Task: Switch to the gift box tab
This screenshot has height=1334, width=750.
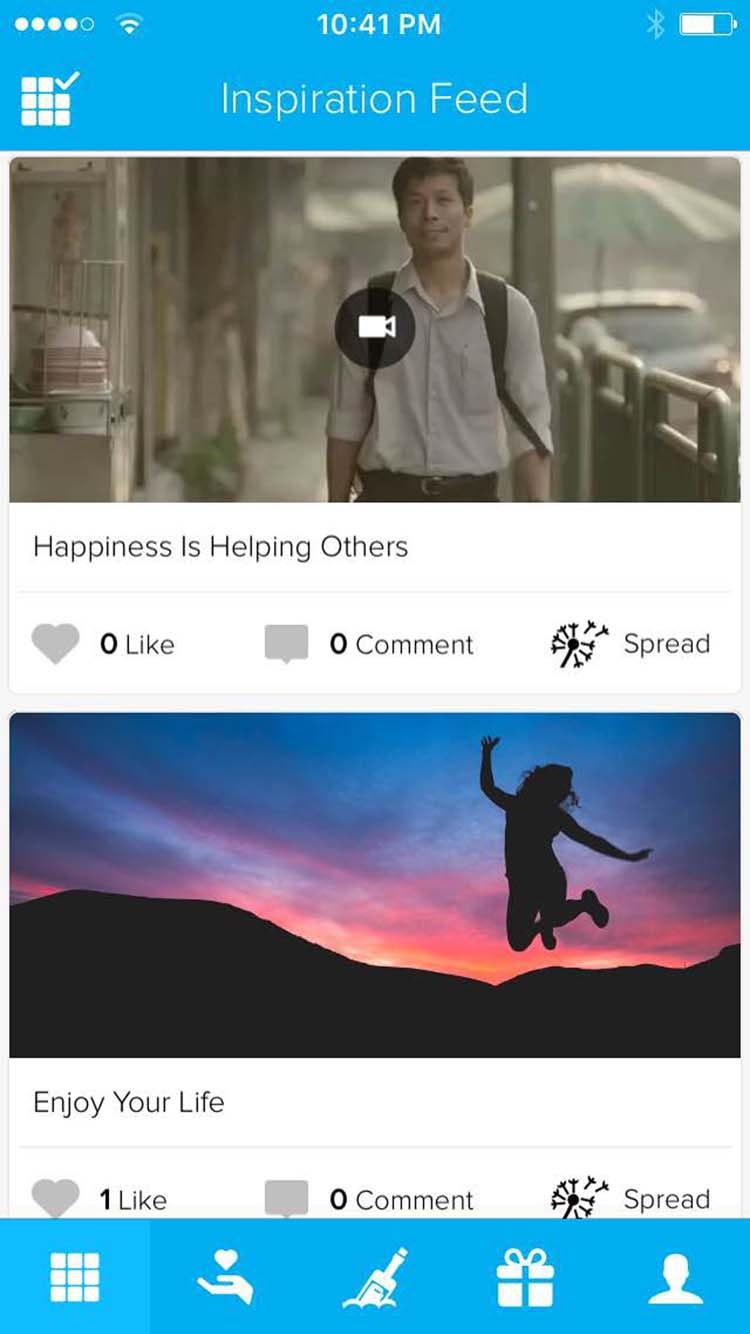Action: 525,1277
